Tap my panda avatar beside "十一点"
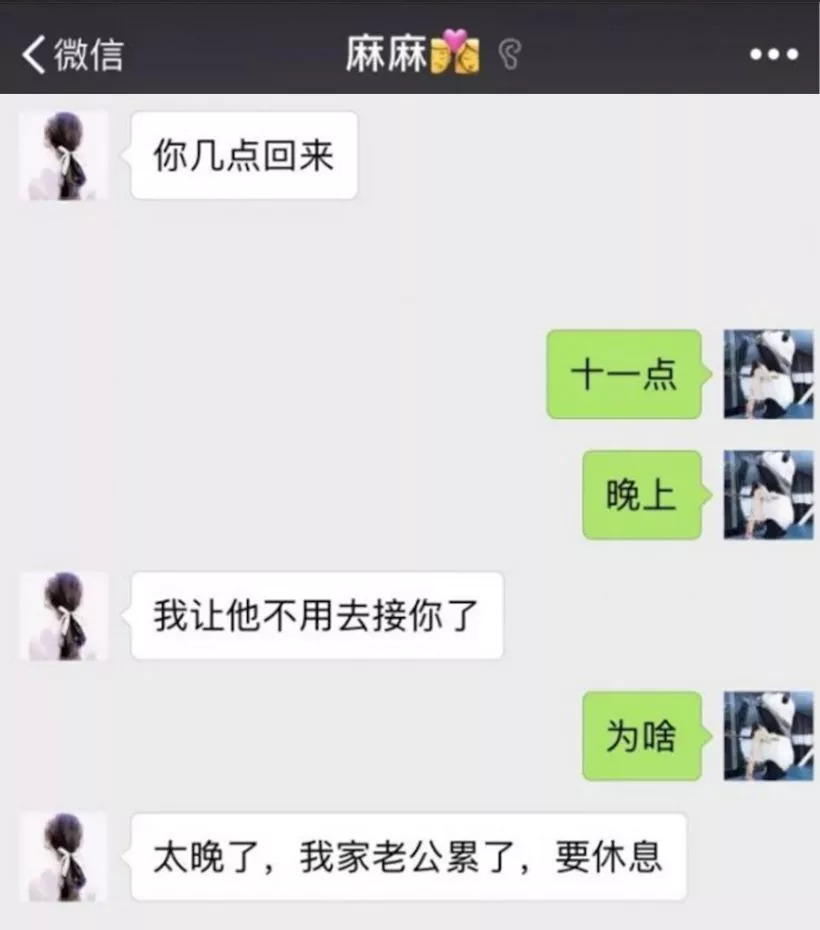The width and height of the screenshot is (820, 930). pyautogui.click(x=768, y=374)
